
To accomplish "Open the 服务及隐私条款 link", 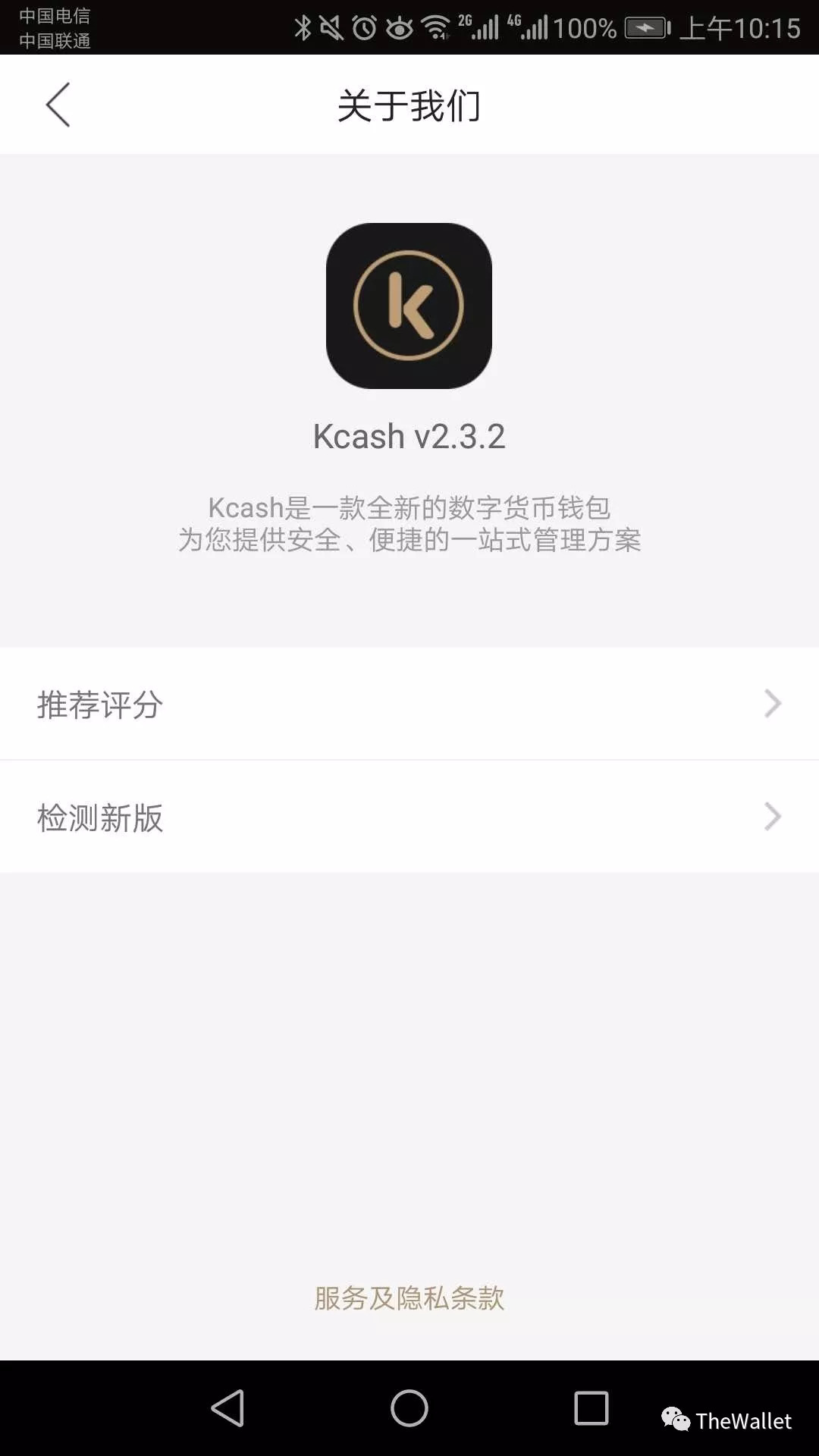I will pos(409,1298).
